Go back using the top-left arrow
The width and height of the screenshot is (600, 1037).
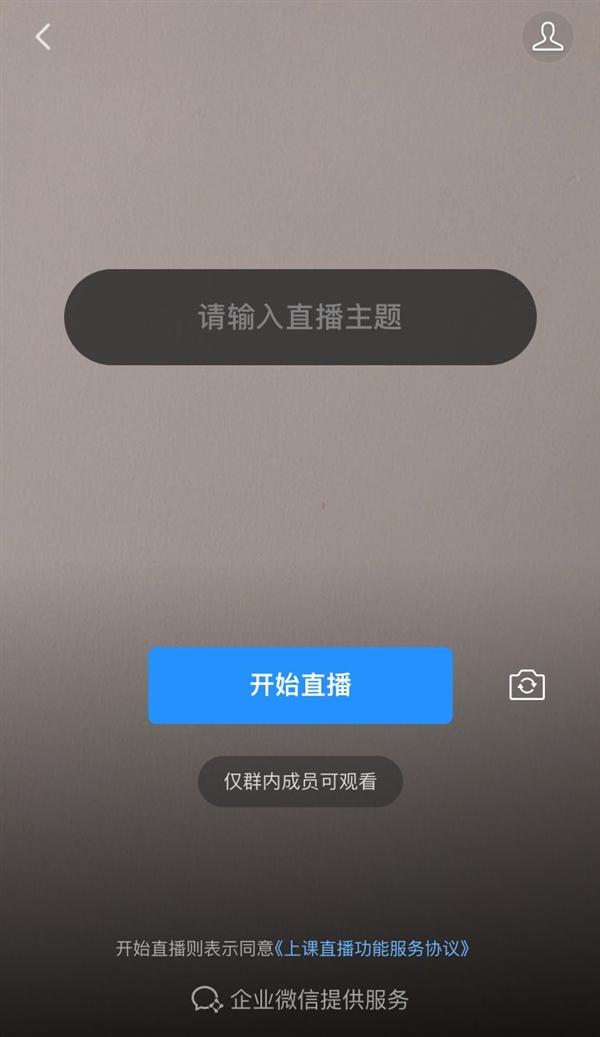(x=43, y=37)
